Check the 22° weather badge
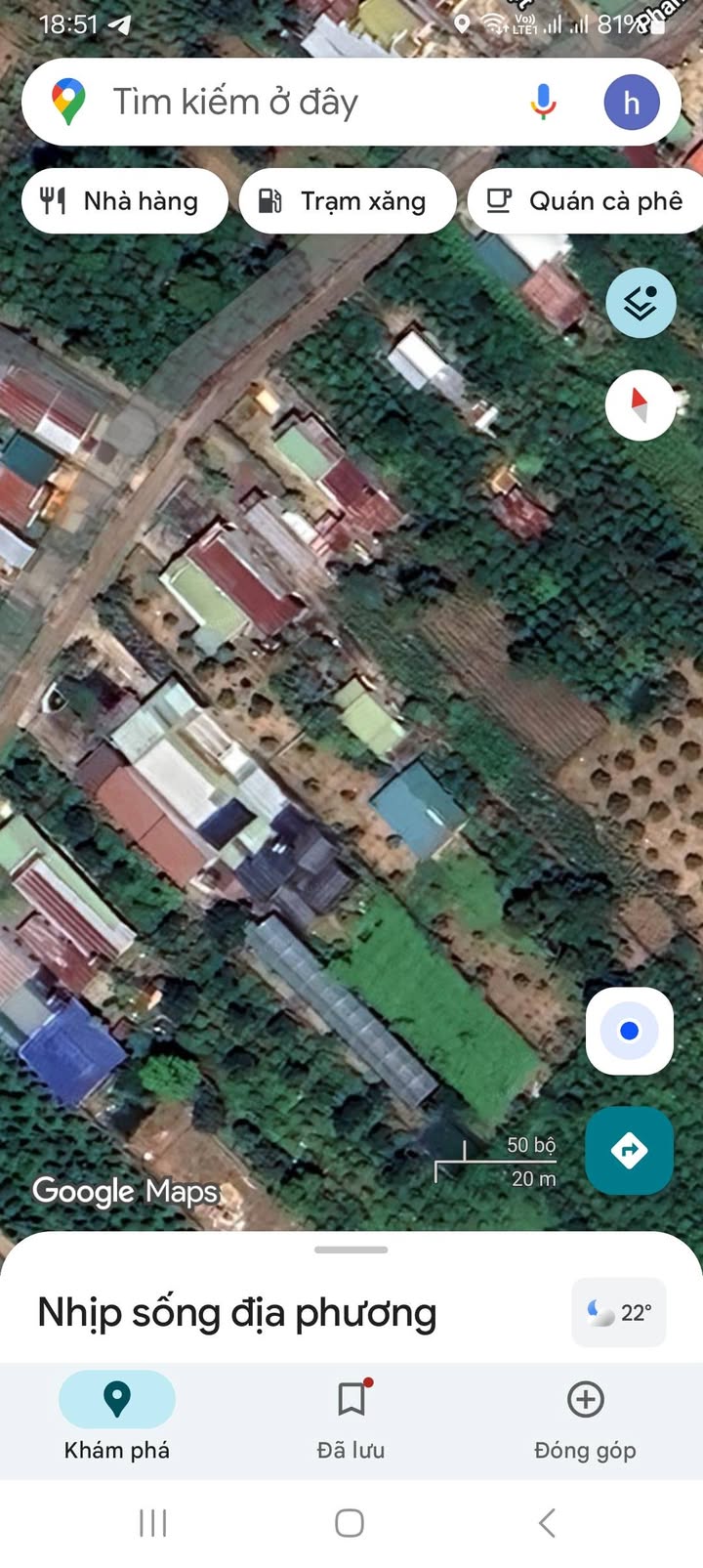 619,1312
